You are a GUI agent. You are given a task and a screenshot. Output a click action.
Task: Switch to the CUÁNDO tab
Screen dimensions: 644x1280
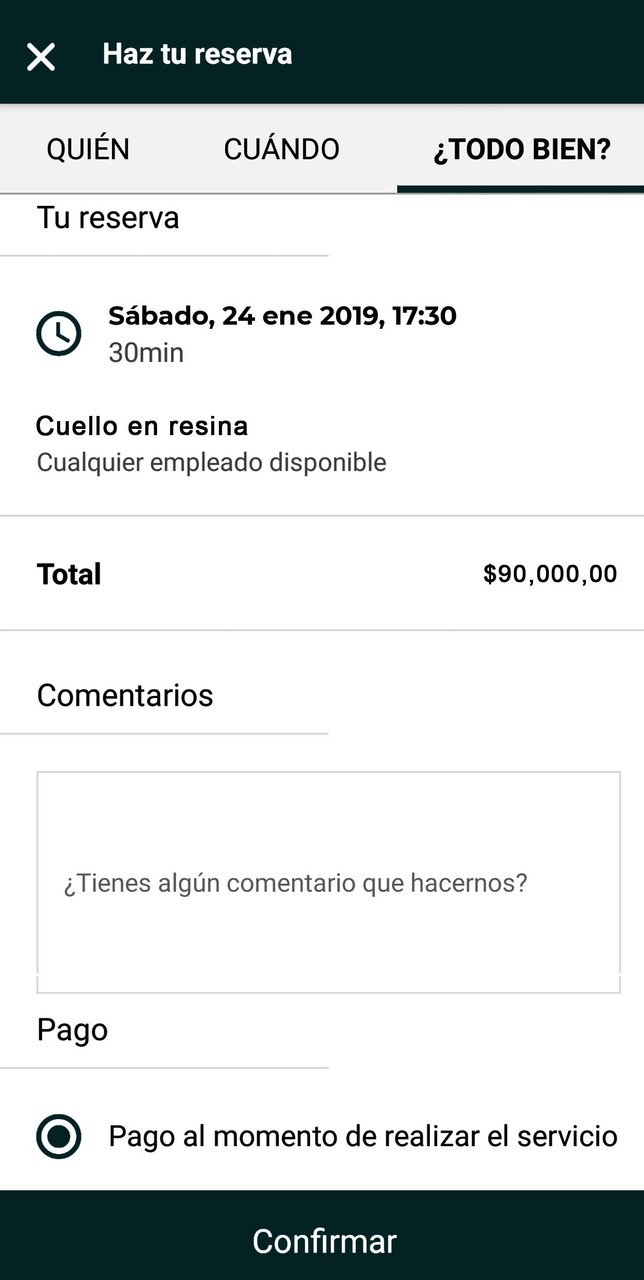pos(281,150)
